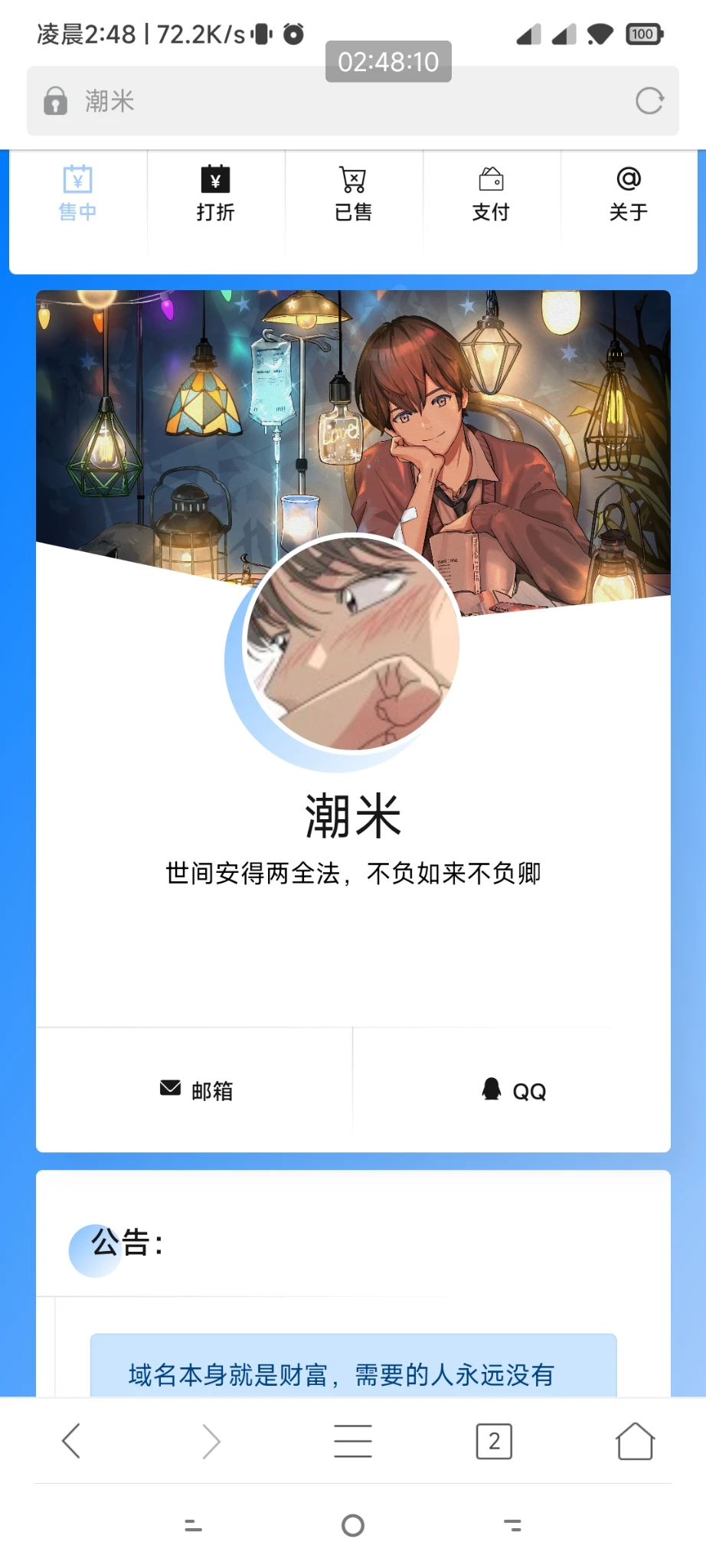Switch to the 已售 tab
Viewport: 706px width, 1568px height.
[353, 195]
